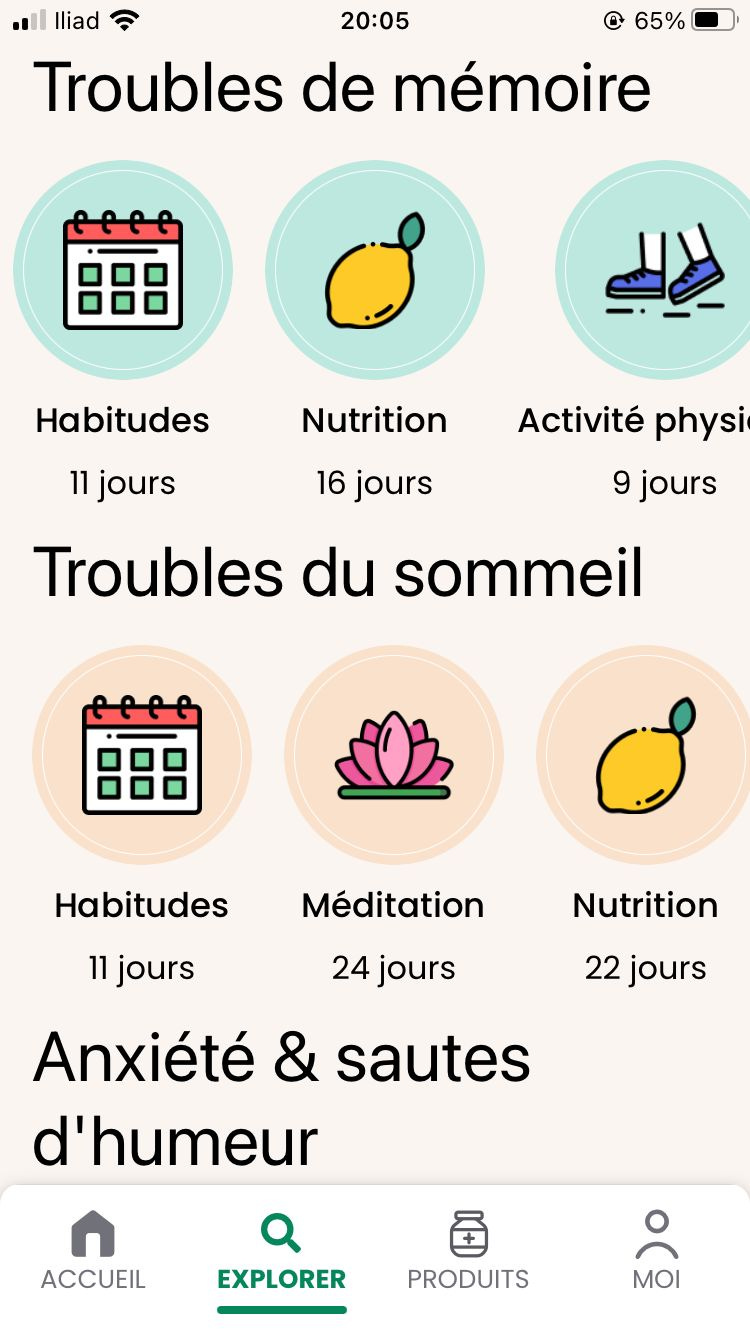Screen dimensions: 750x1334
Task: Select the Activité physique 9 jours program
Action: coord(653,271)
